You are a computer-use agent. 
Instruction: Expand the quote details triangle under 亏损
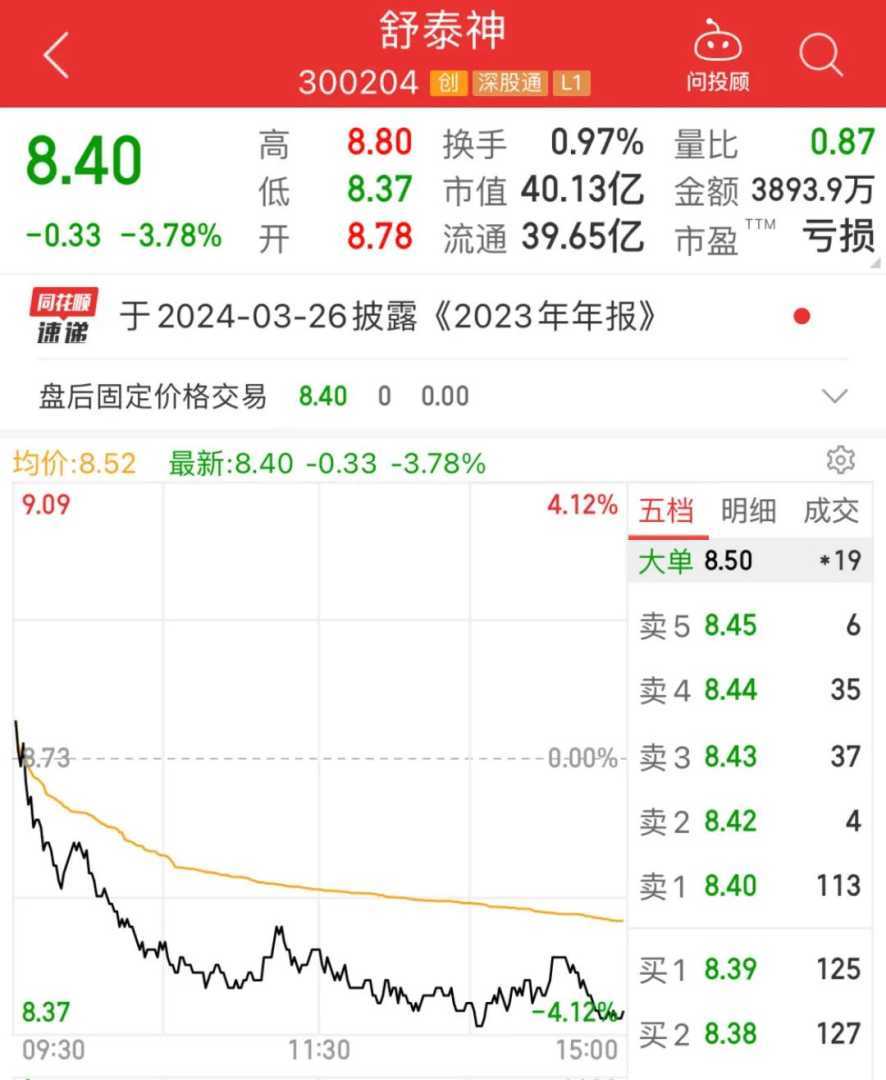pos(875,263)
